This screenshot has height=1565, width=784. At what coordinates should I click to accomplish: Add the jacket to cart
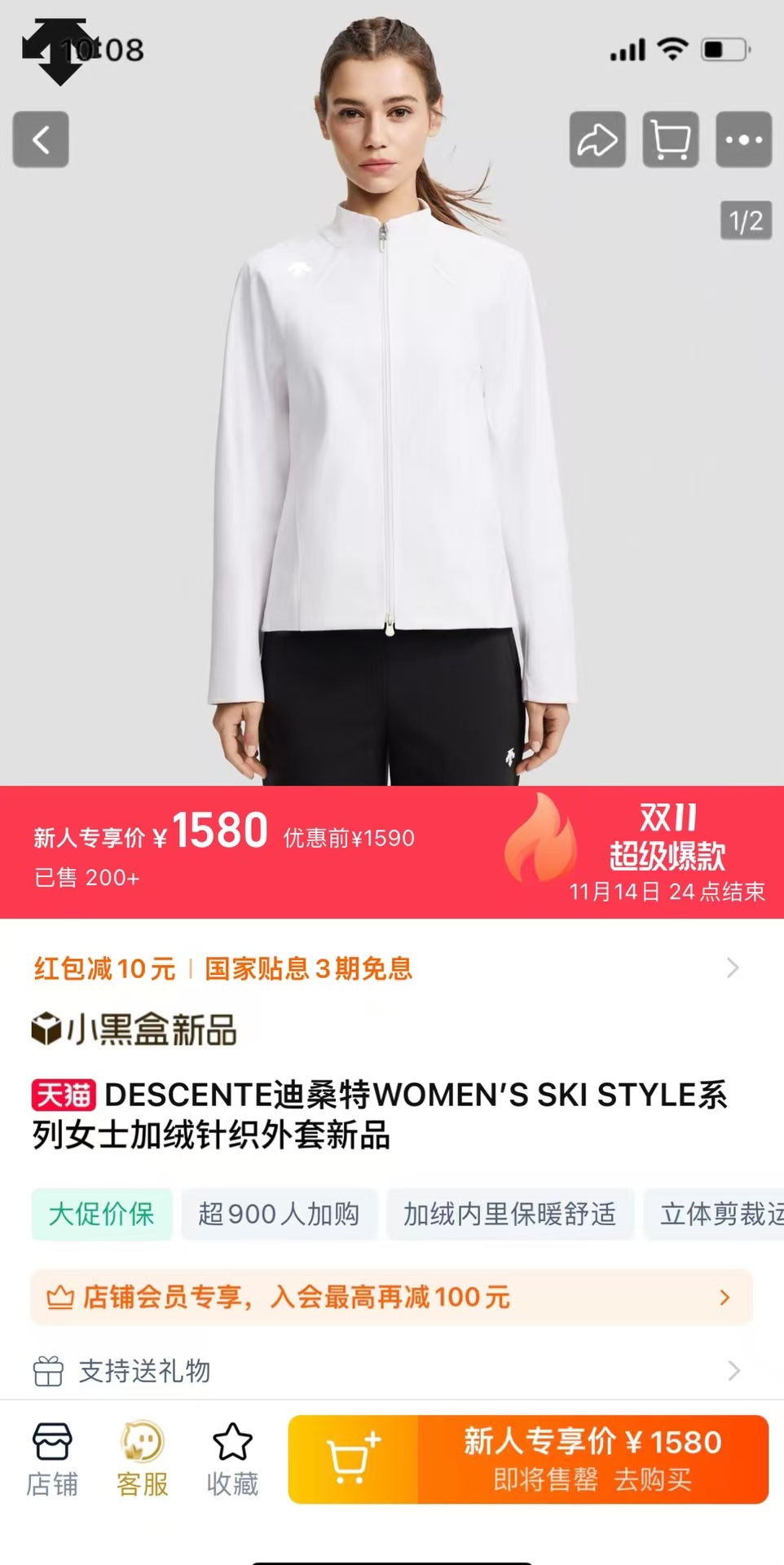[x=353, y=1460]
